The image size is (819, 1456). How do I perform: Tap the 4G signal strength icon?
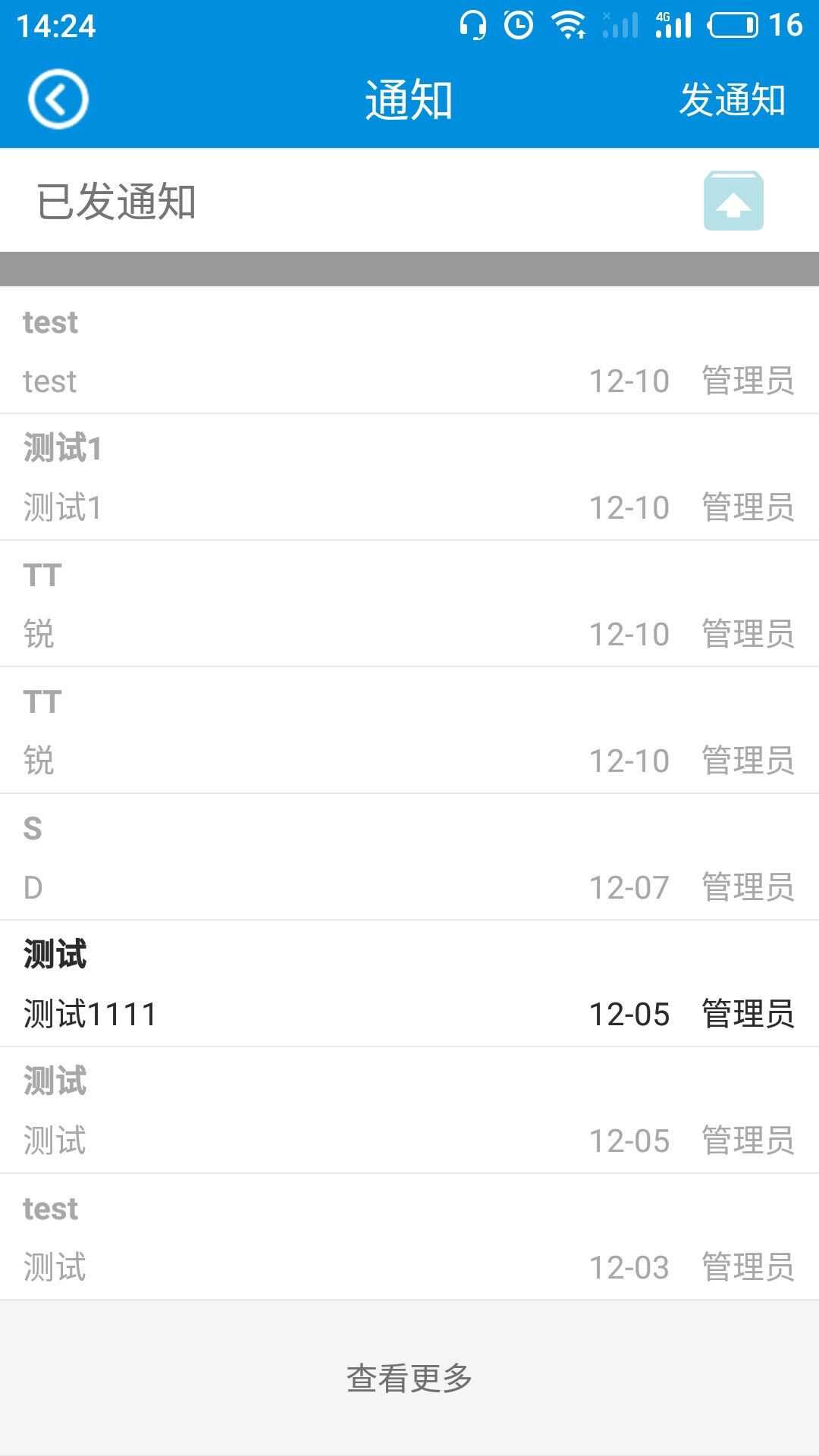[x=671, y=24]
